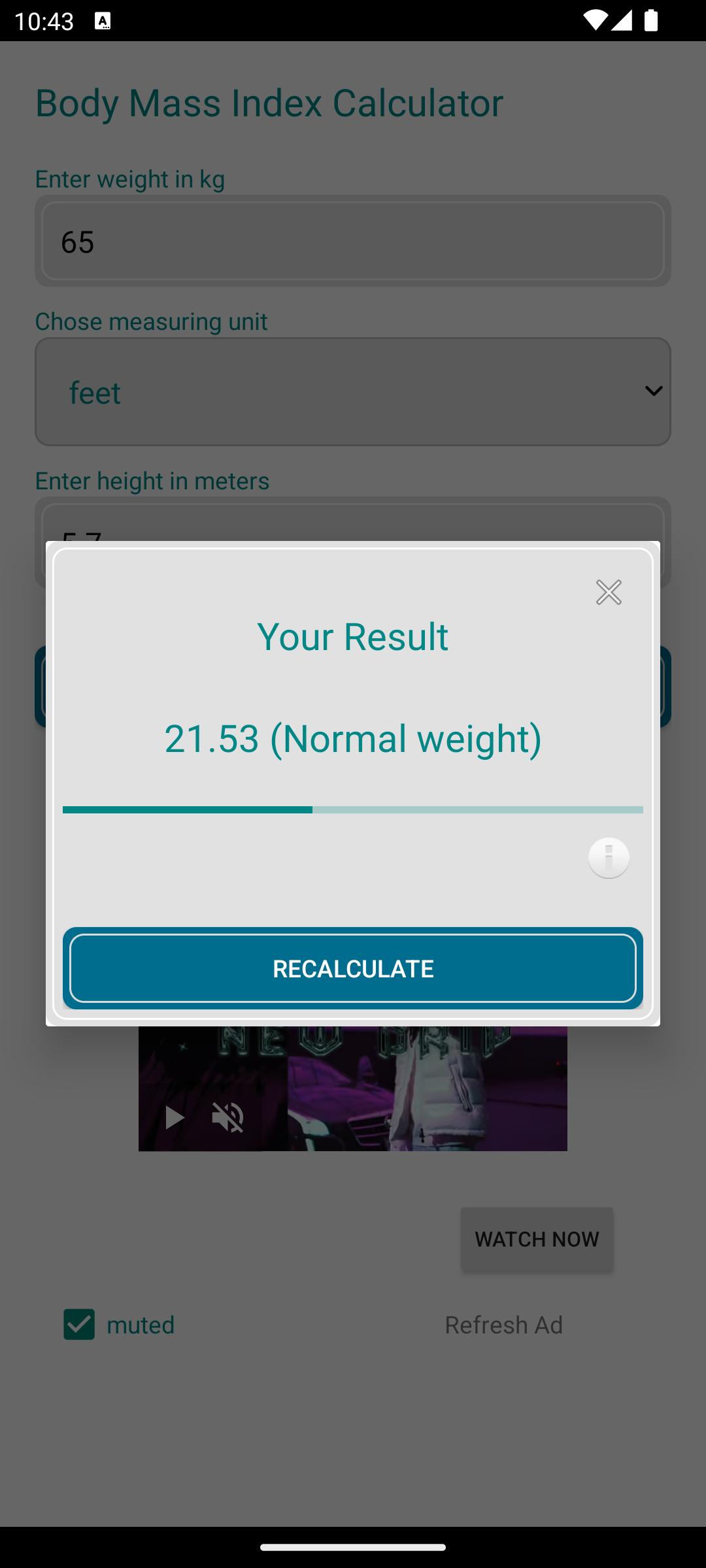Tap the RECALCULATE button
The width and height of the screenshot is (706, 1568).
coord(353,968)
